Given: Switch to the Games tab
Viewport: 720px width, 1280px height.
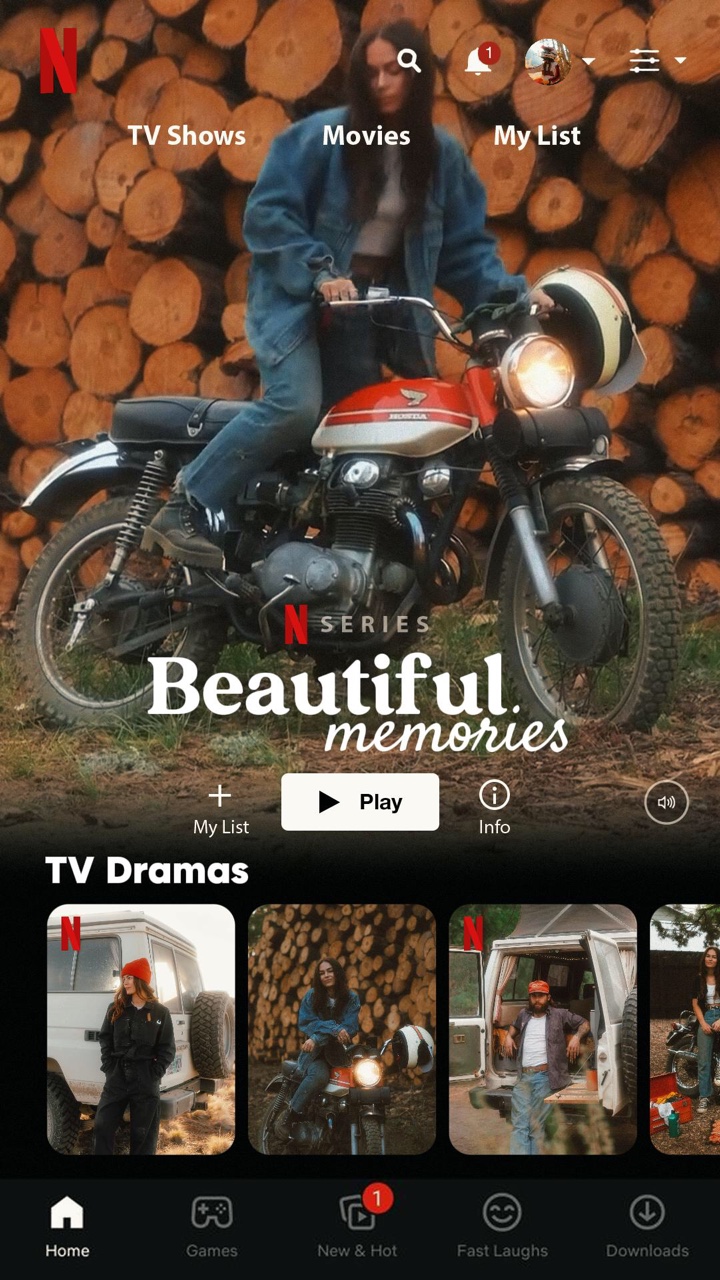Looking at the screenshot, I should coord(212,1228).
